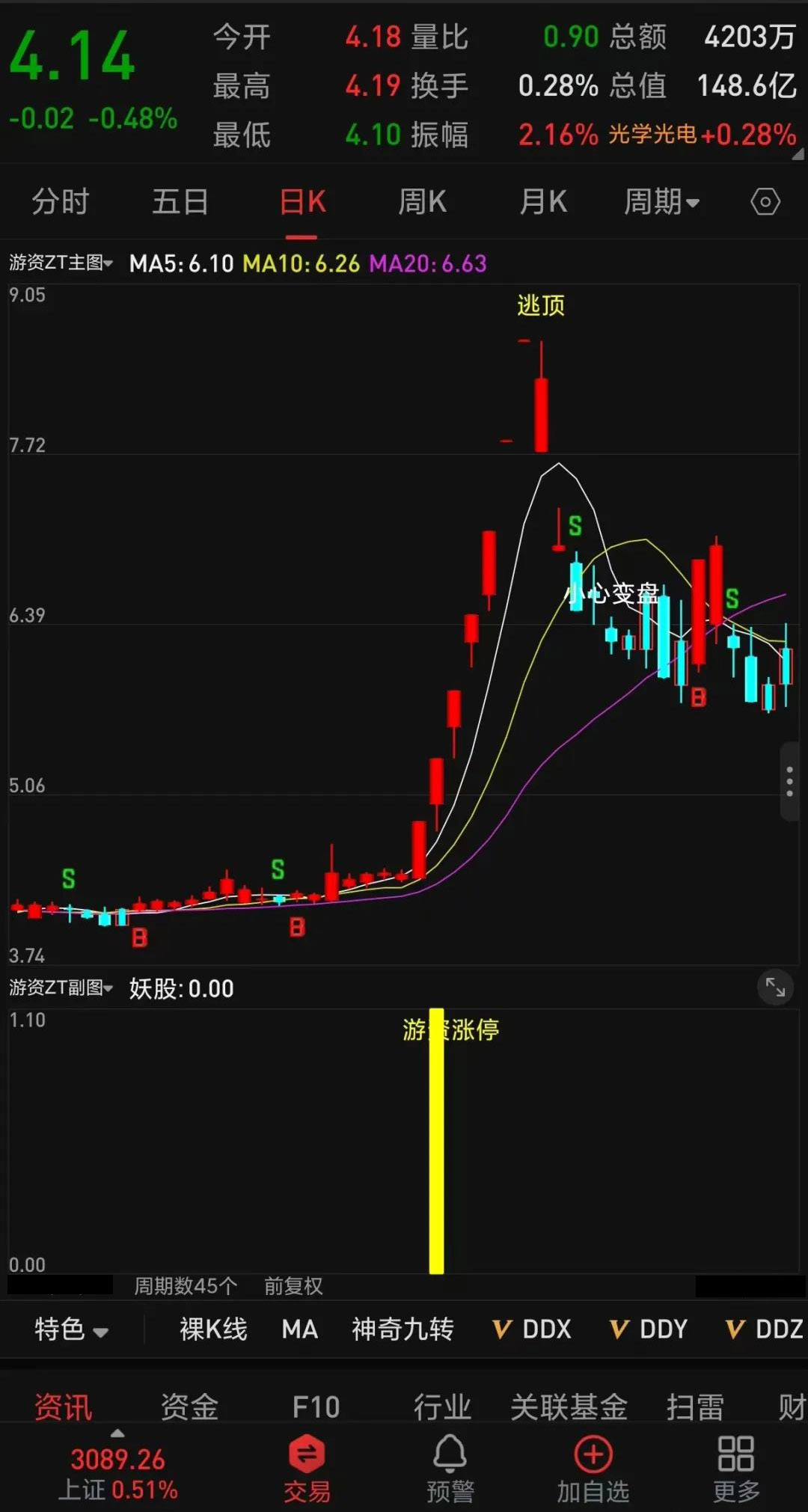Screen dimensions: 808x1512
Task: Open chart settings hexagon icon
Action: [x=765, y=202]
